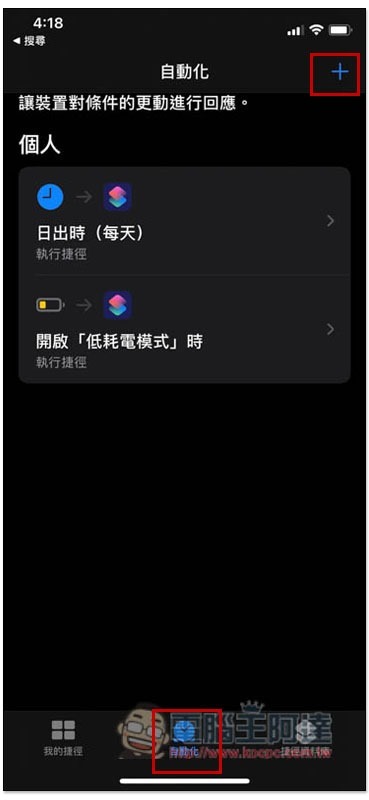
Task: Select the 自動化 tab
Action: [x=184, y=738]
